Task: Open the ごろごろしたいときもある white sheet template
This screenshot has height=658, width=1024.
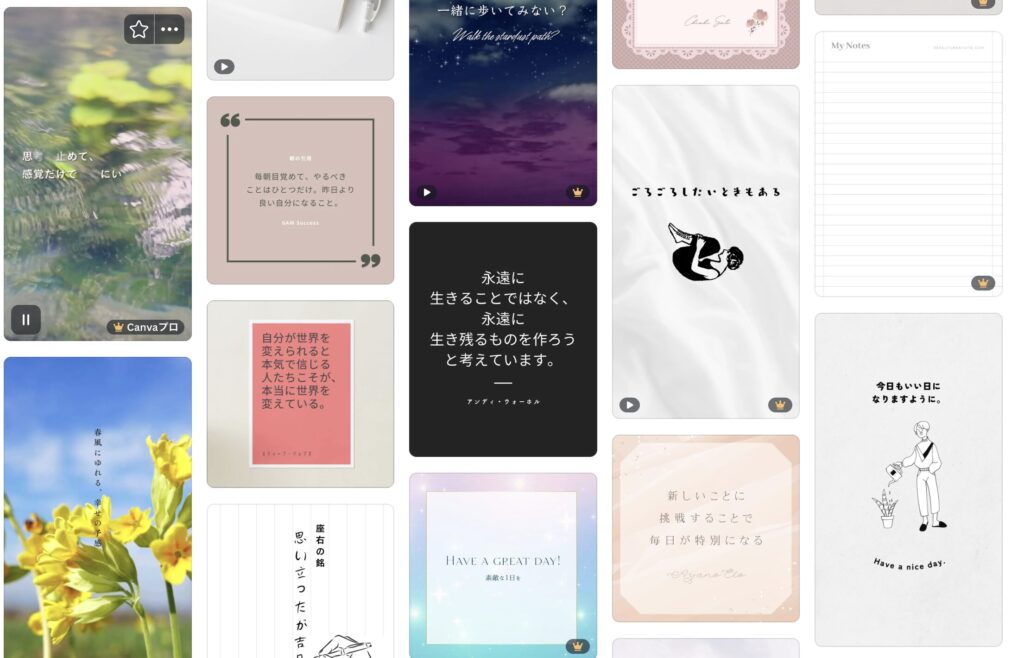Action: click(705, 250)
